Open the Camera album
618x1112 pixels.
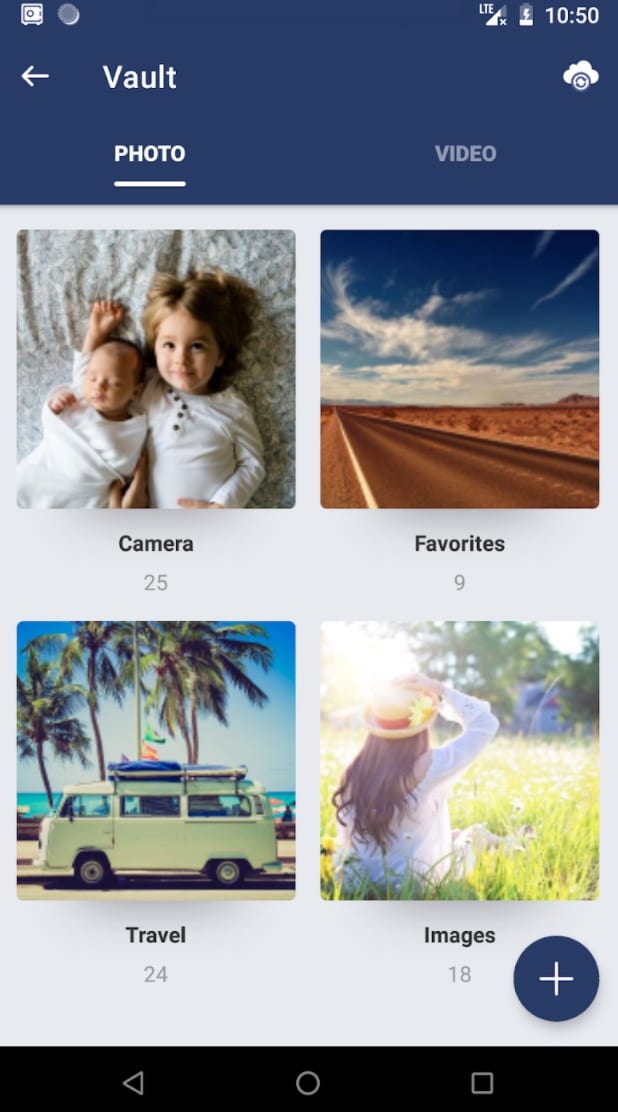[156, 369]
